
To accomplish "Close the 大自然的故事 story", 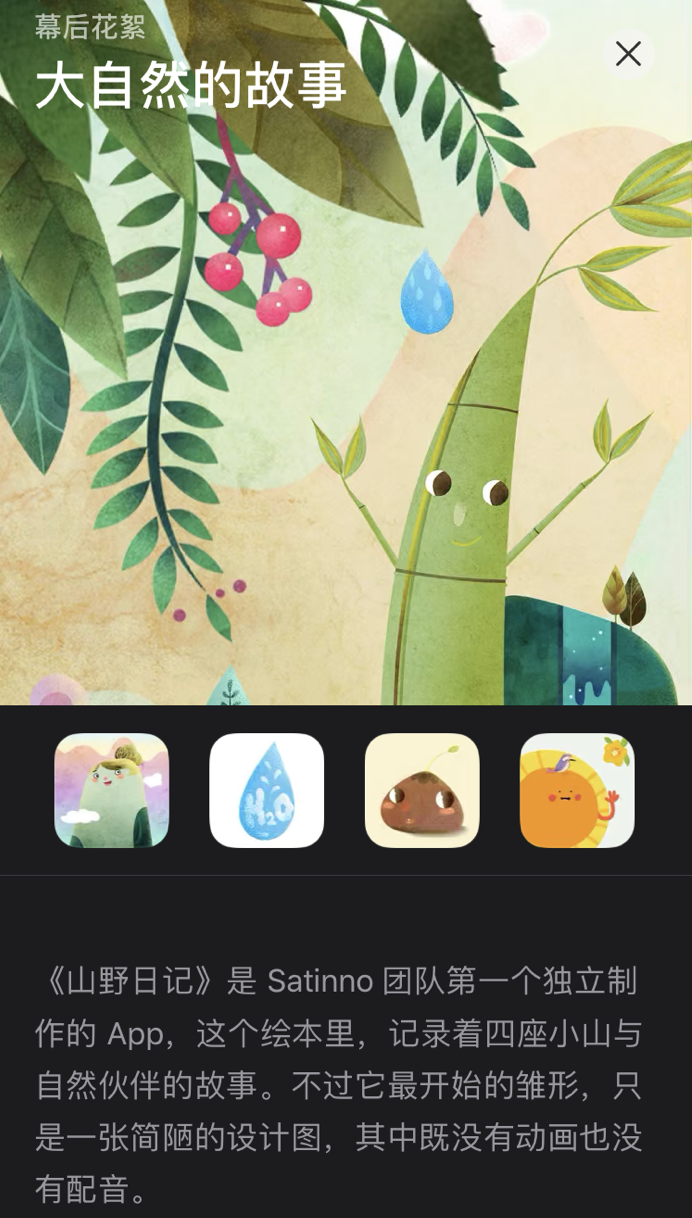I will (x=628, y=54).
